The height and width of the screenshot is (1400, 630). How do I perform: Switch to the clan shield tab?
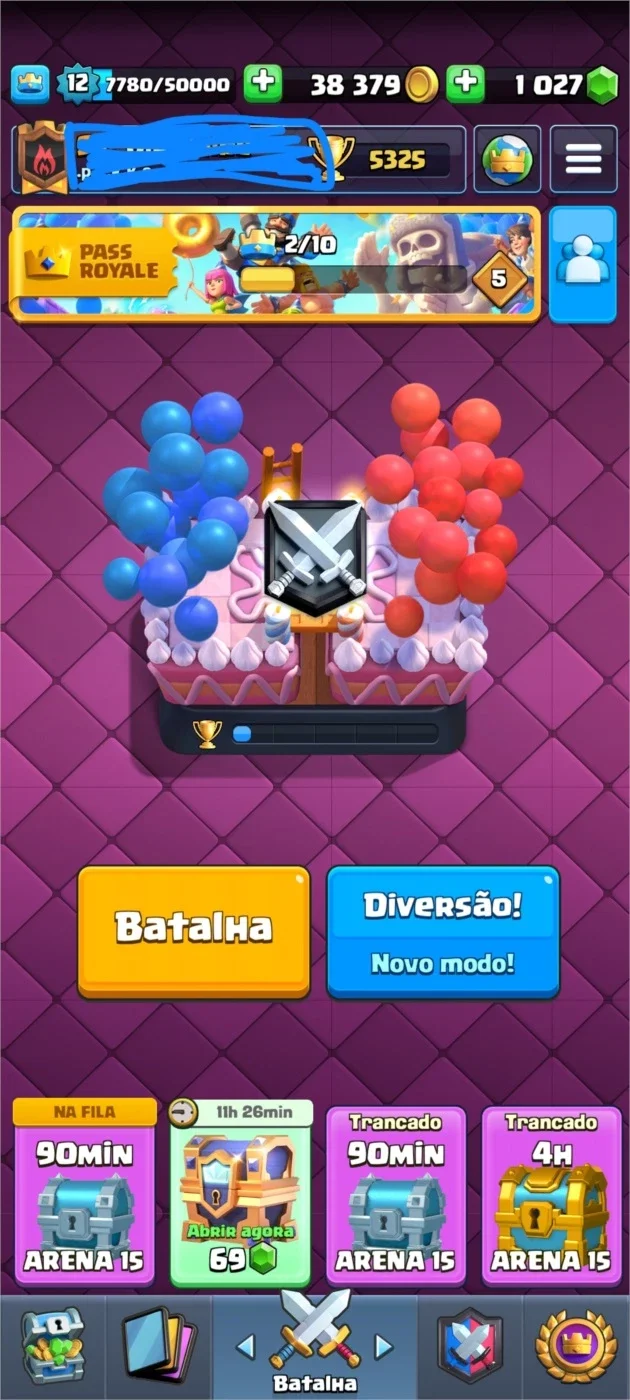pyautogui.click(x=470, y=1346)
